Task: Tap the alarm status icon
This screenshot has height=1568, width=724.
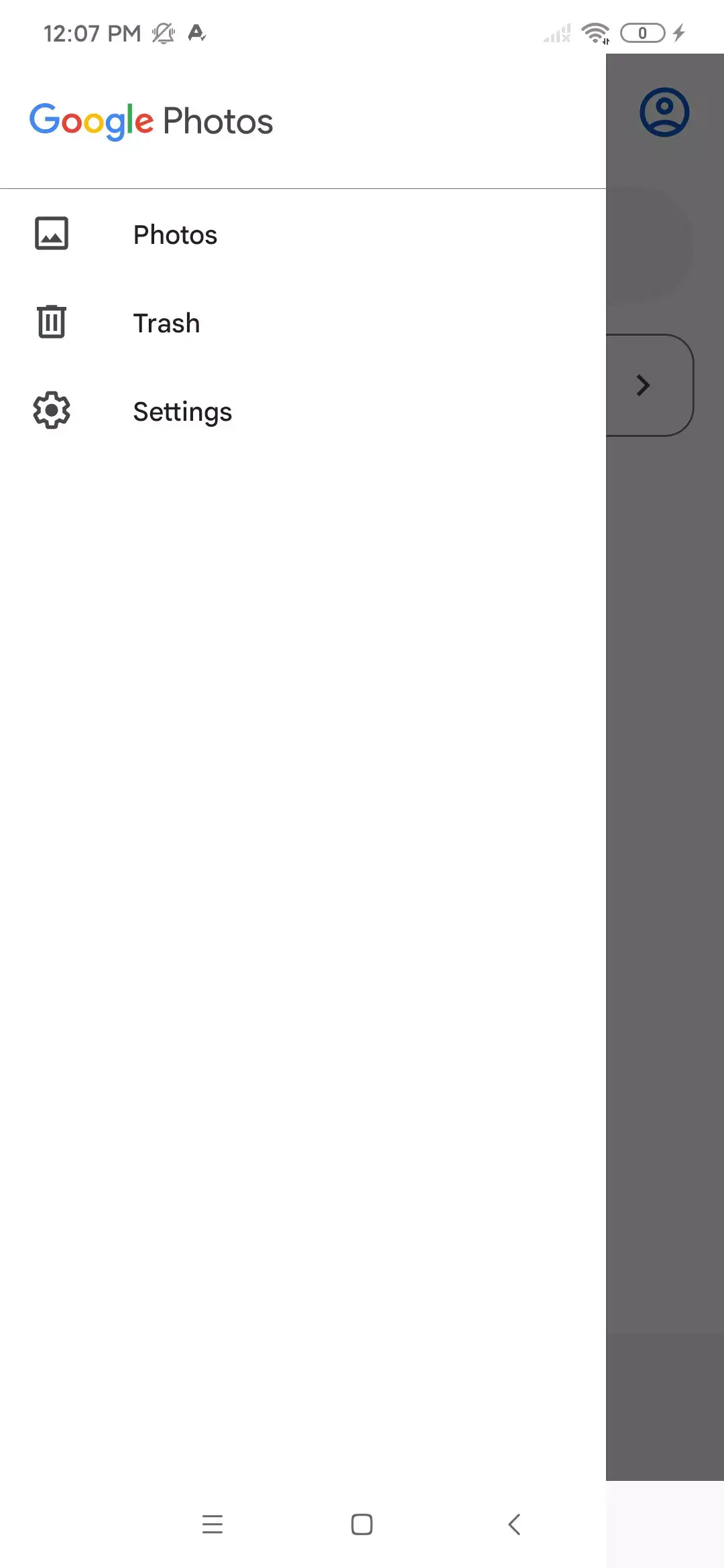Action: (197, 32)
